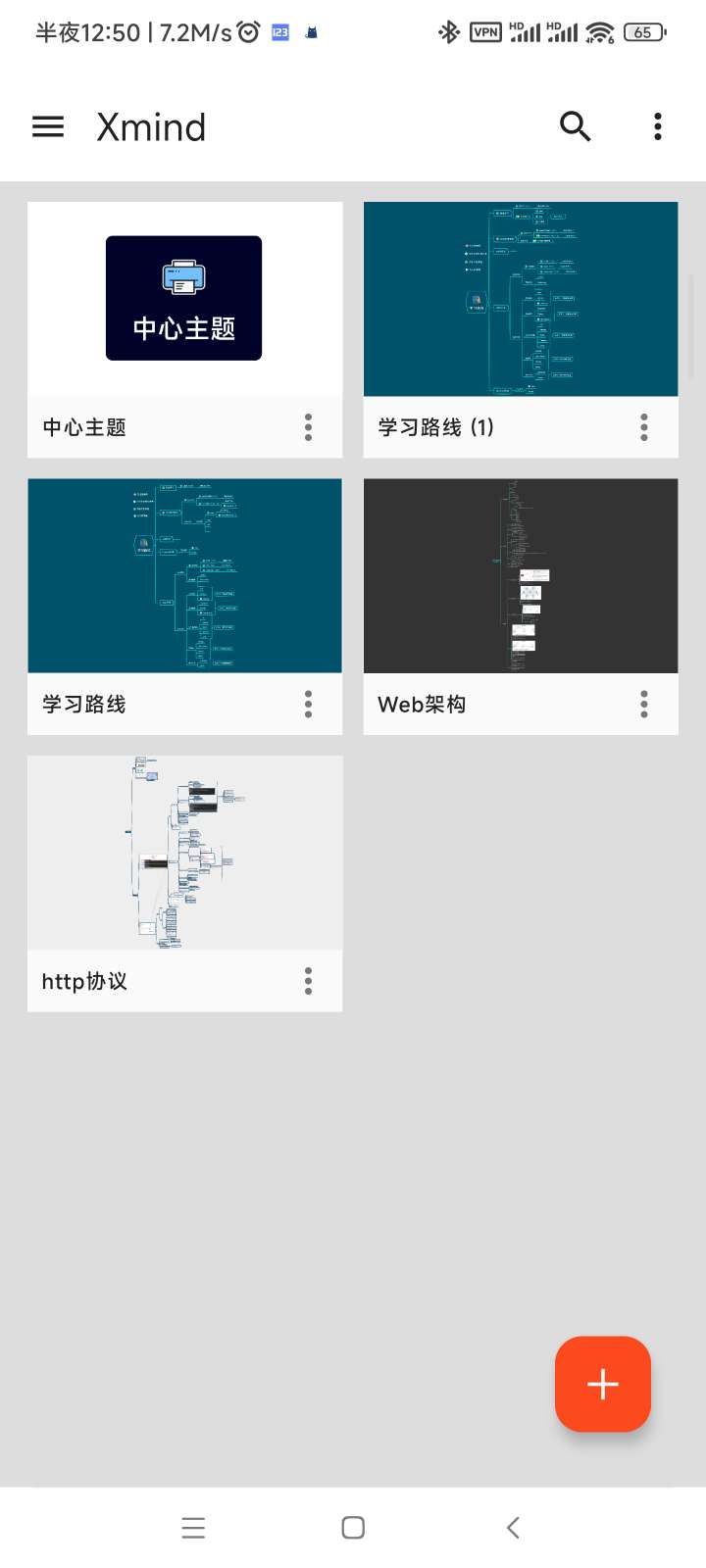Tap the Bluetooth icon in the status bar
The width and height of the screenshot is (706, 1568).
(x=450, y=31)
